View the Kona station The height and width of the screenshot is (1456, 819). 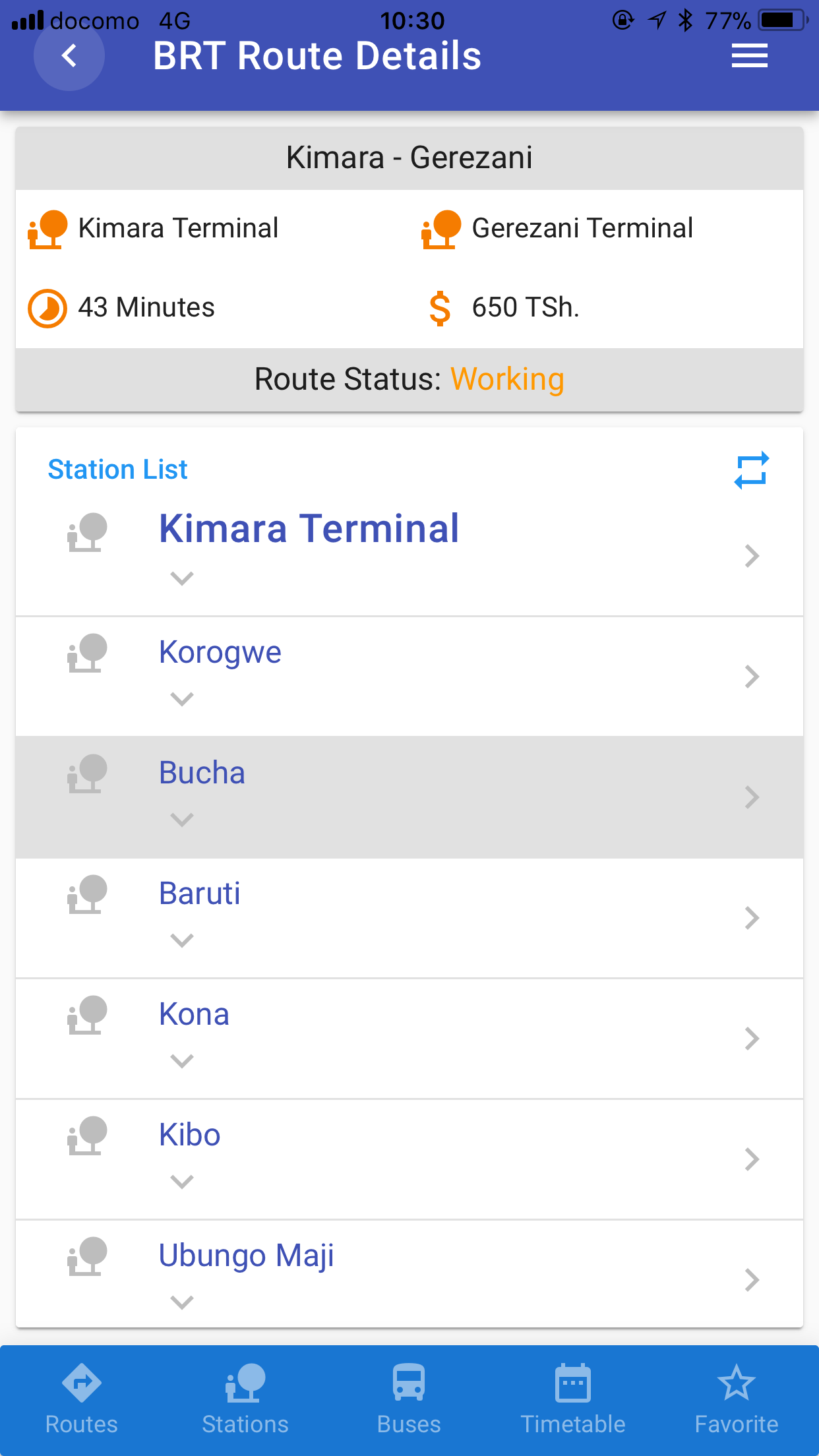click(409, 1039)
